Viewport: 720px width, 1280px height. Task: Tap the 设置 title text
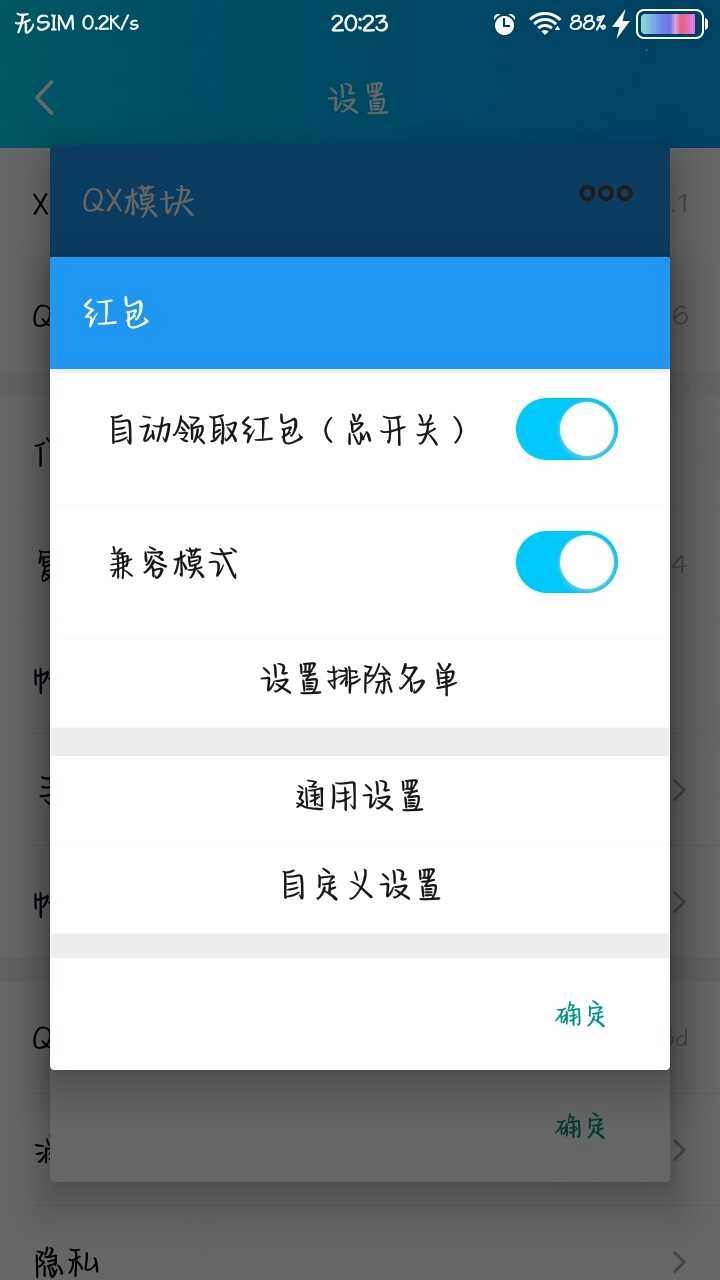(359, 97)
